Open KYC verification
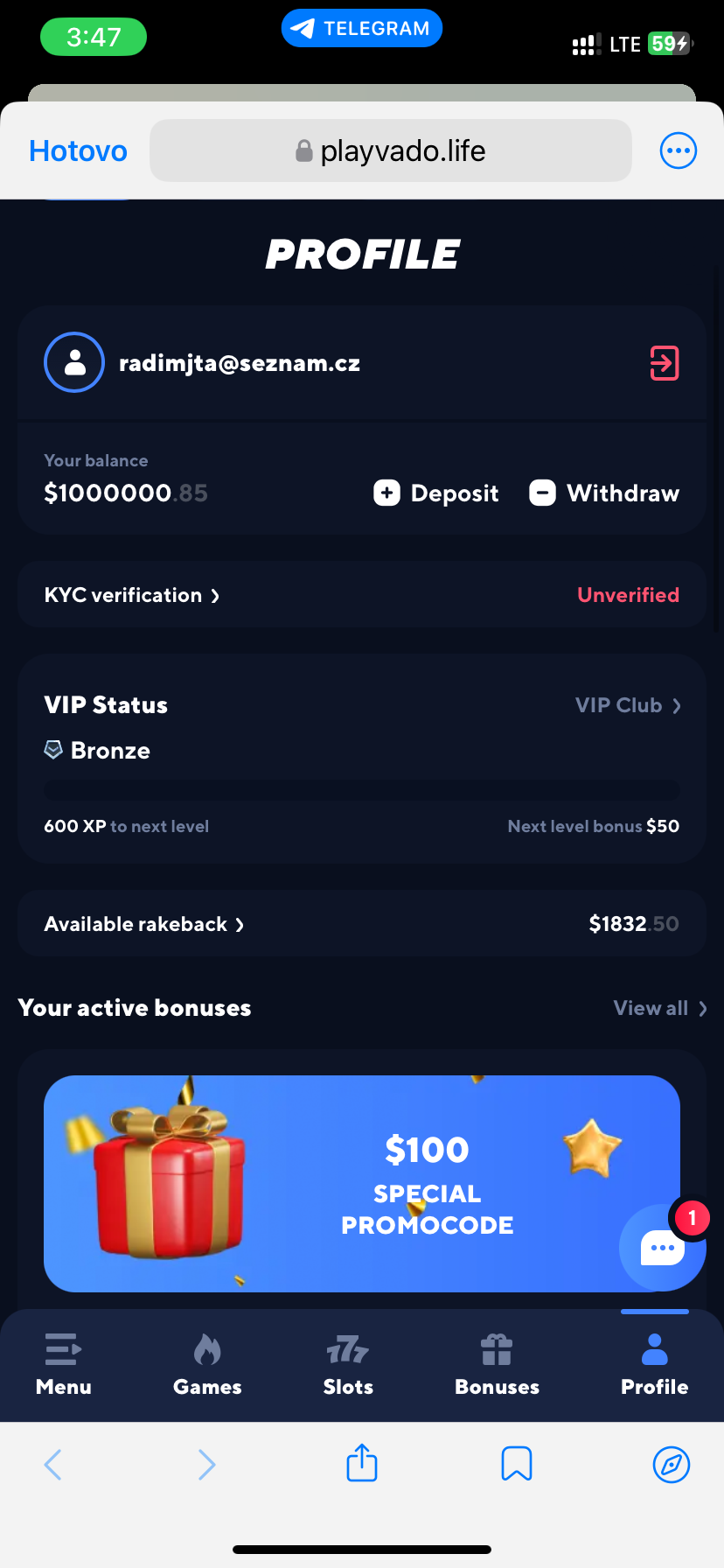 click(132, 595)
